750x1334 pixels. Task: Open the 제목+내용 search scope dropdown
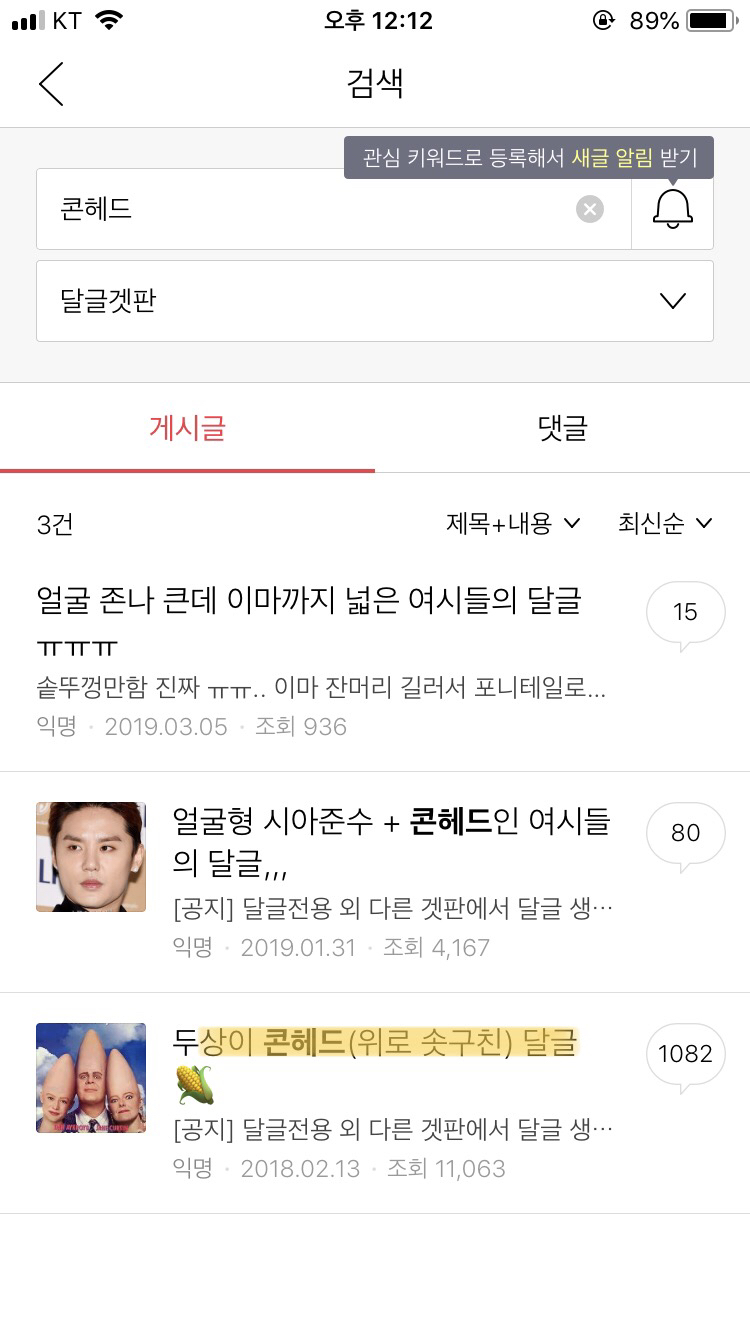click(513, 523)
